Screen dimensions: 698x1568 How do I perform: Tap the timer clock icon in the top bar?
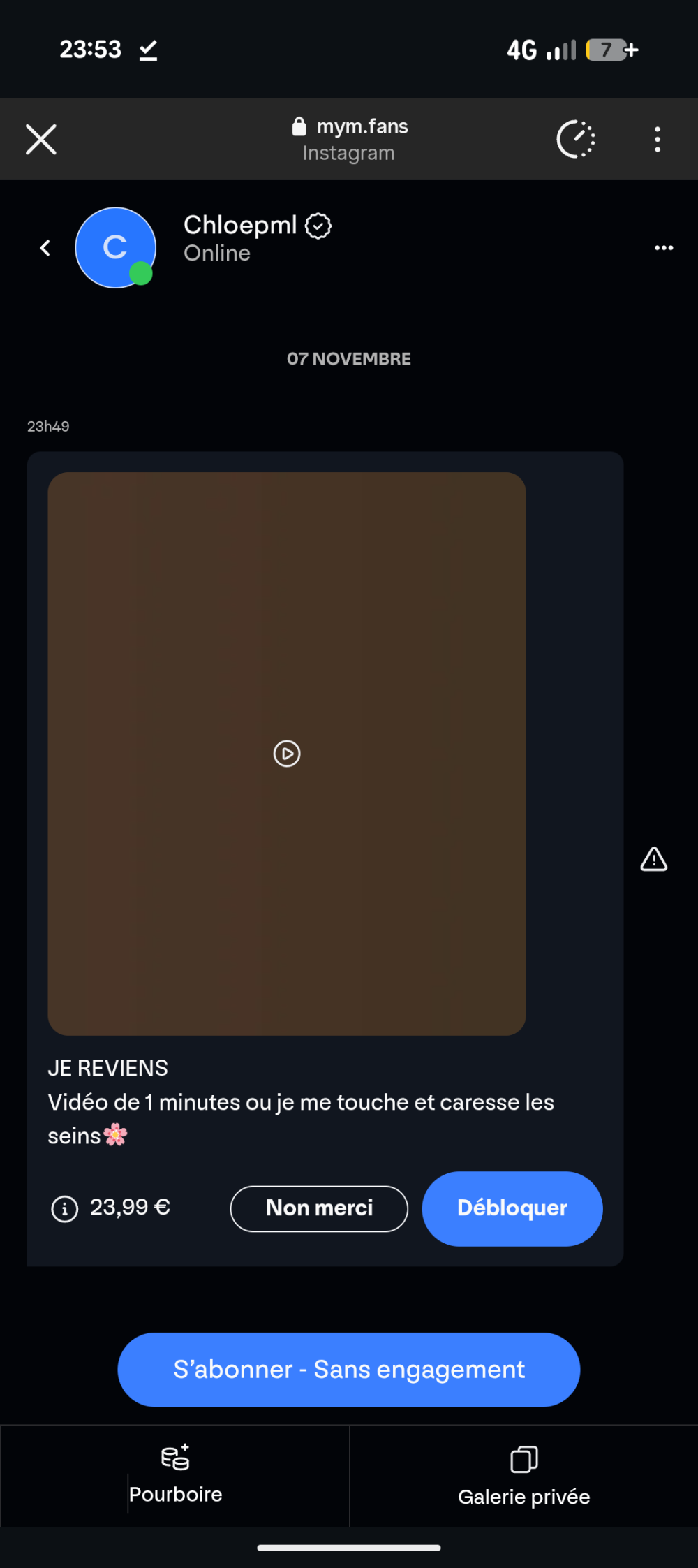pos(575,139)
